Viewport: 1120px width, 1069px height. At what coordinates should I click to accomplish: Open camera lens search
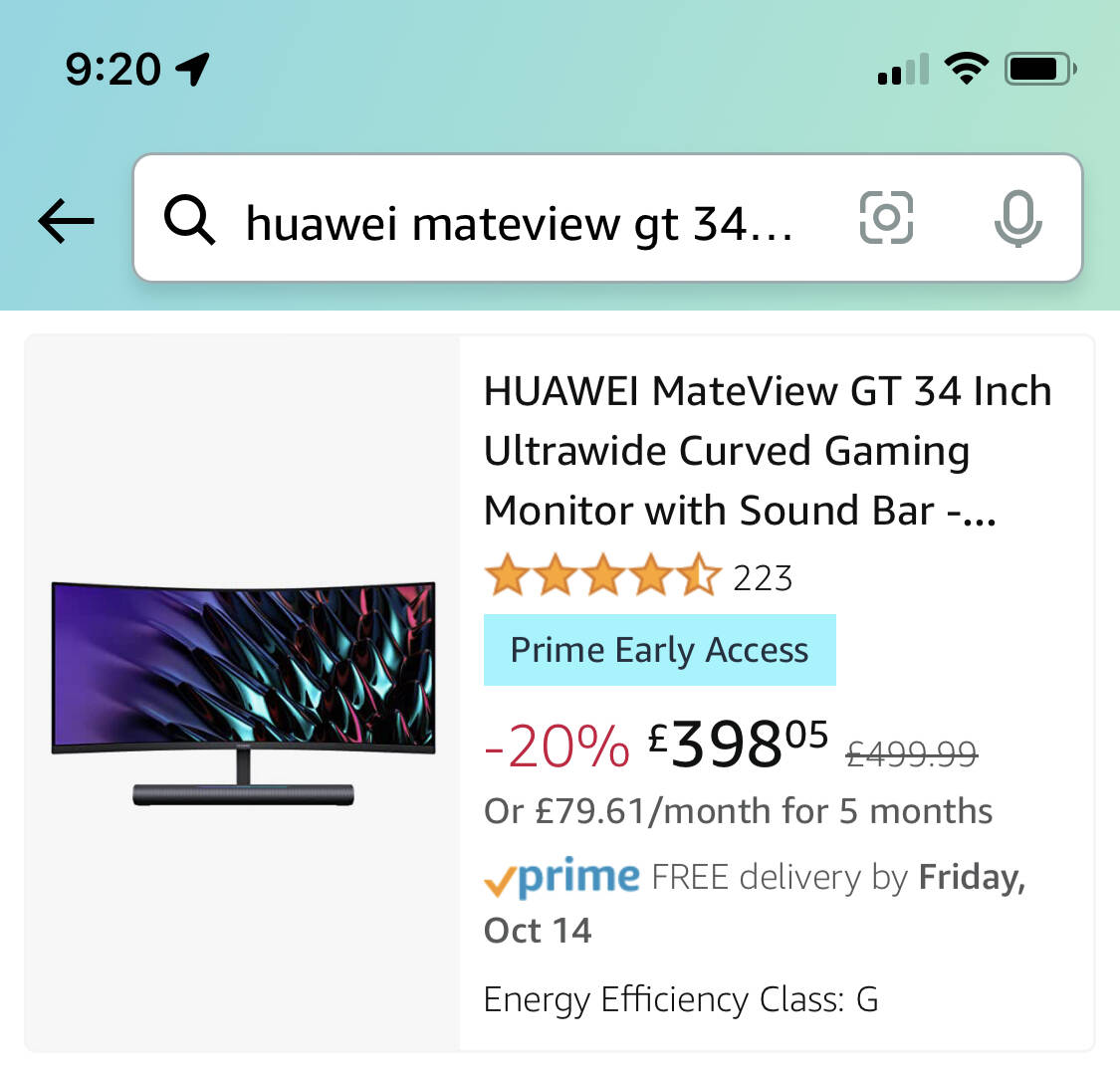(885, 218)
